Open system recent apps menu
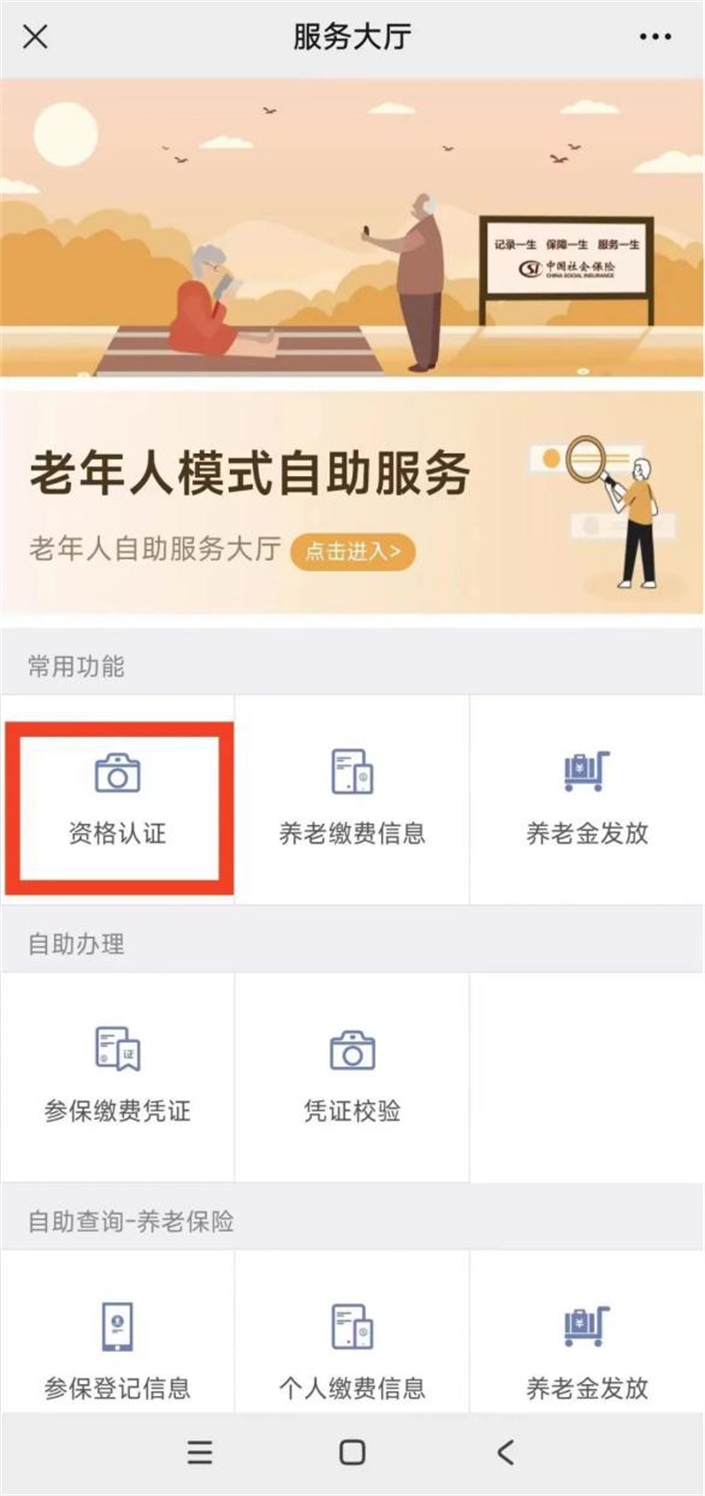Screen dimensions: 705x1496 [200, 1452]
